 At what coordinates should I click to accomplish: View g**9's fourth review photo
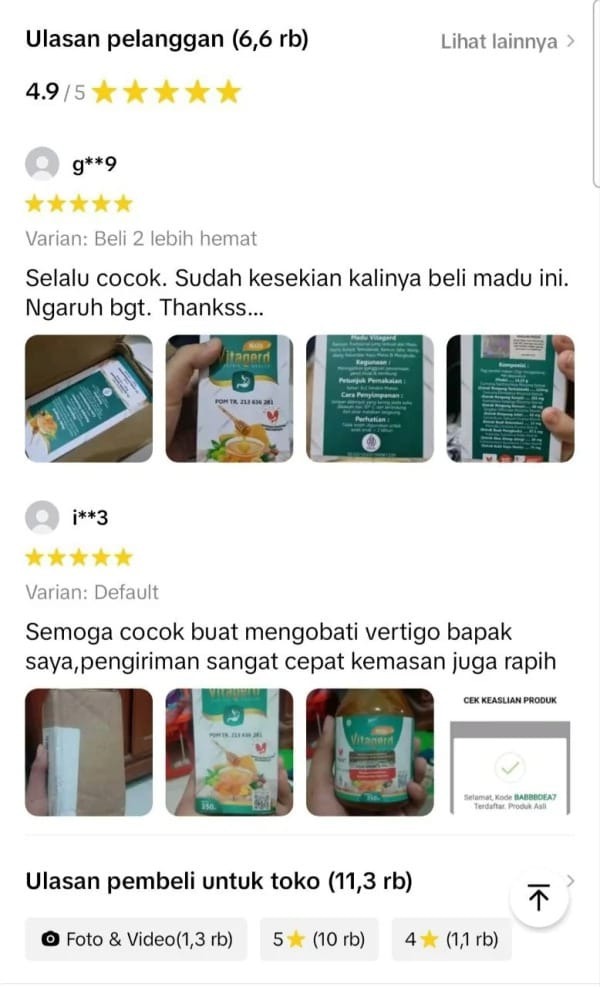click(510, 398)
